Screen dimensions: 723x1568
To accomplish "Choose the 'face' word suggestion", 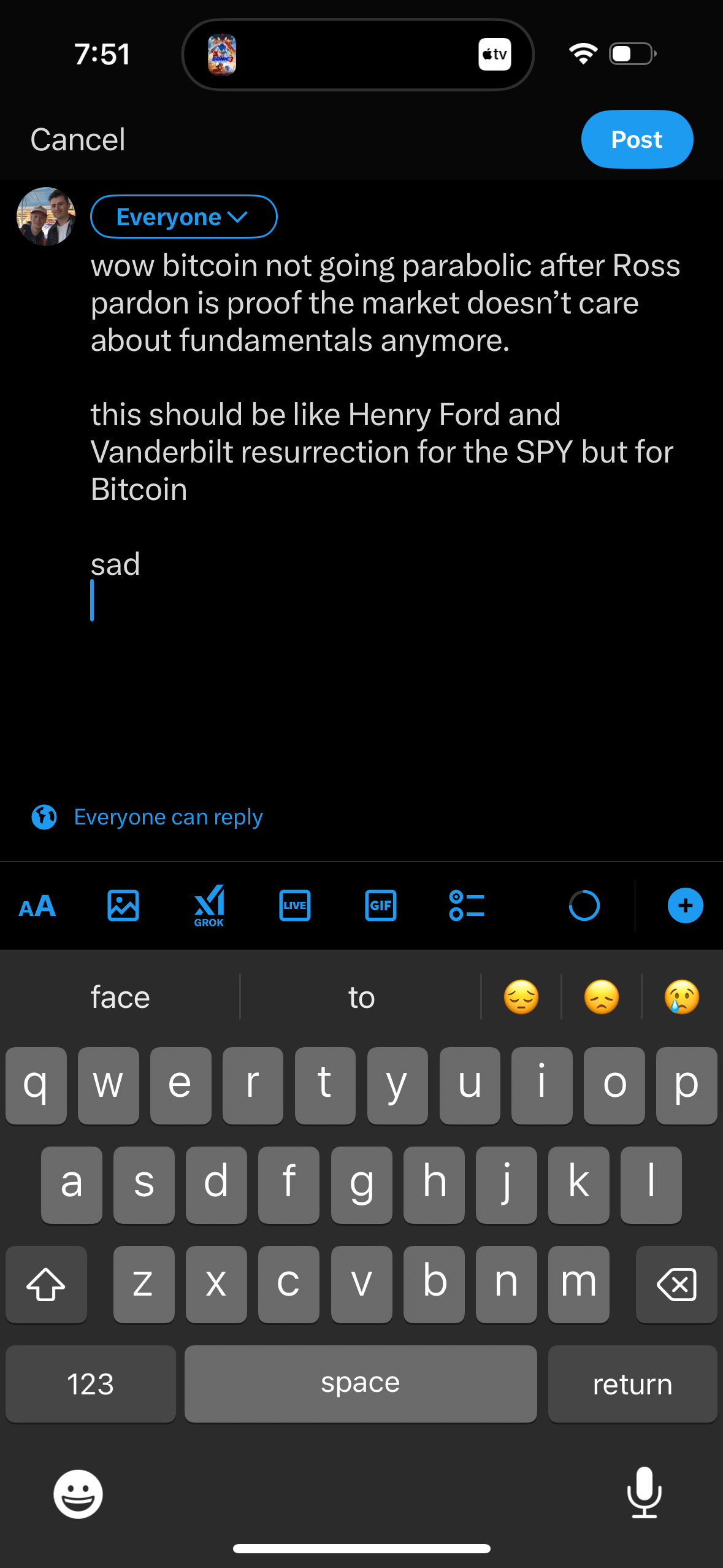I will tap(120, 997).
